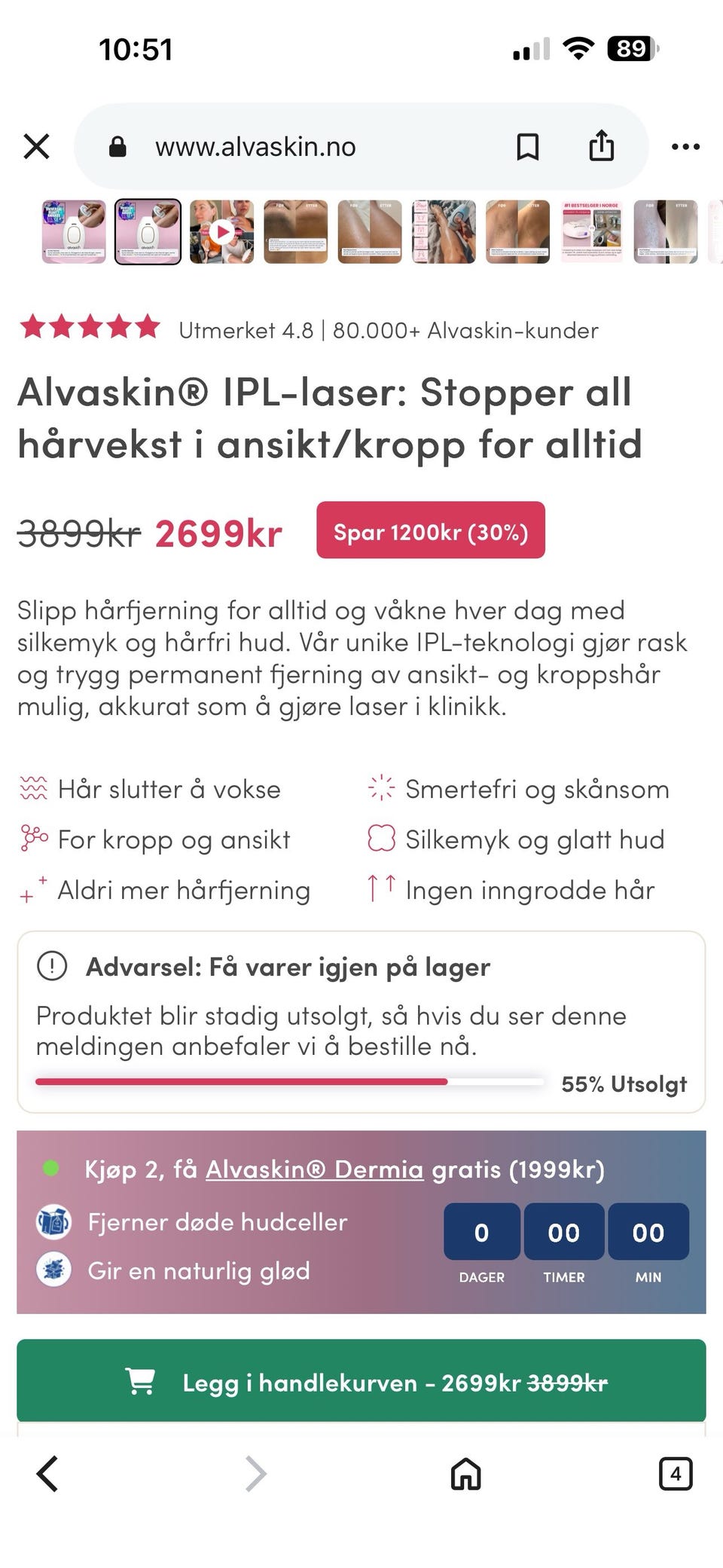This screenshot has height=1568, width=723.
Task: Go to the browser home page
Action: 465,1474
